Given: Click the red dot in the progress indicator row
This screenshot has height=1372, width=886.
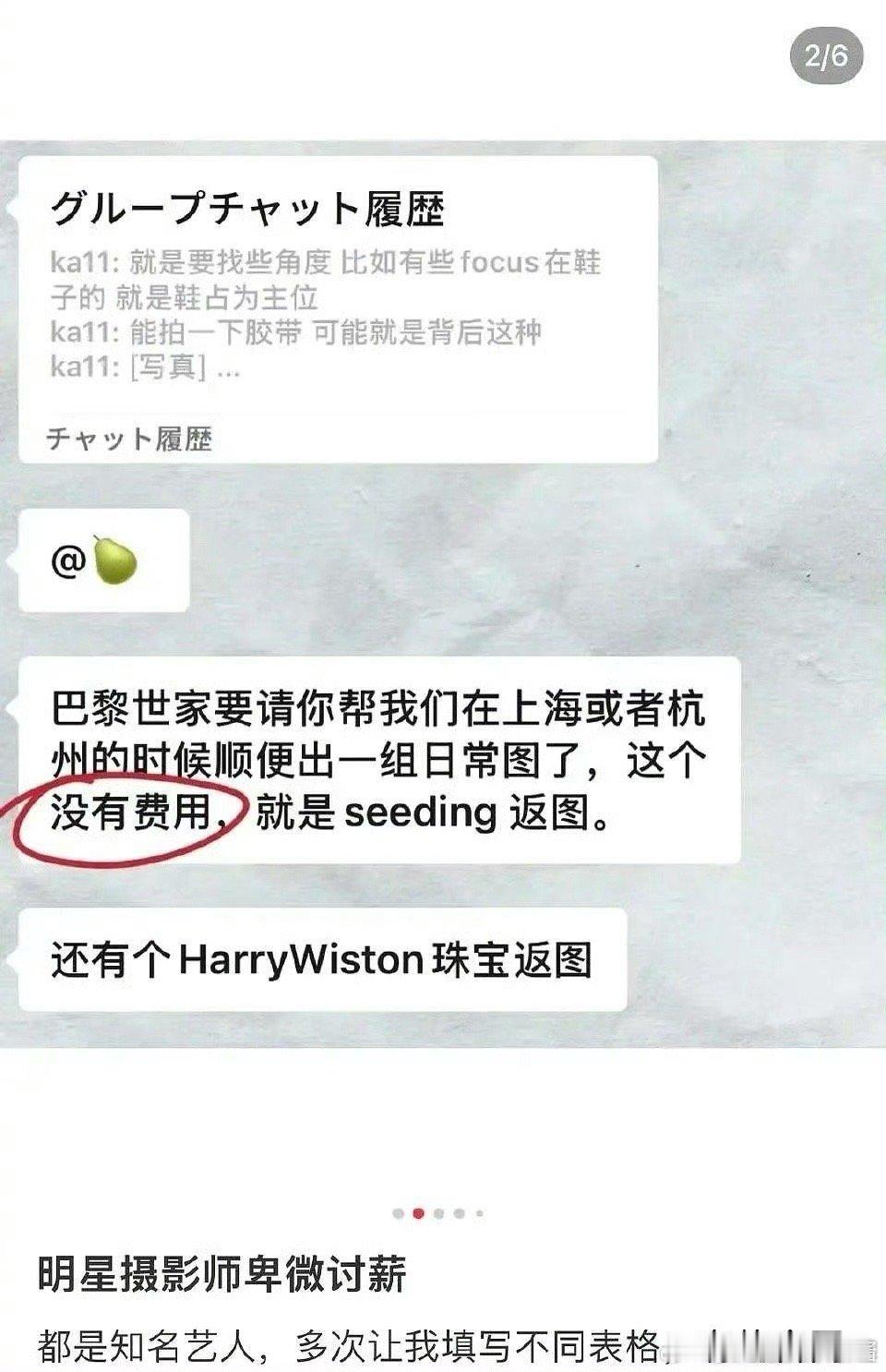Looking at the screenshot, I should [418, 1213].
